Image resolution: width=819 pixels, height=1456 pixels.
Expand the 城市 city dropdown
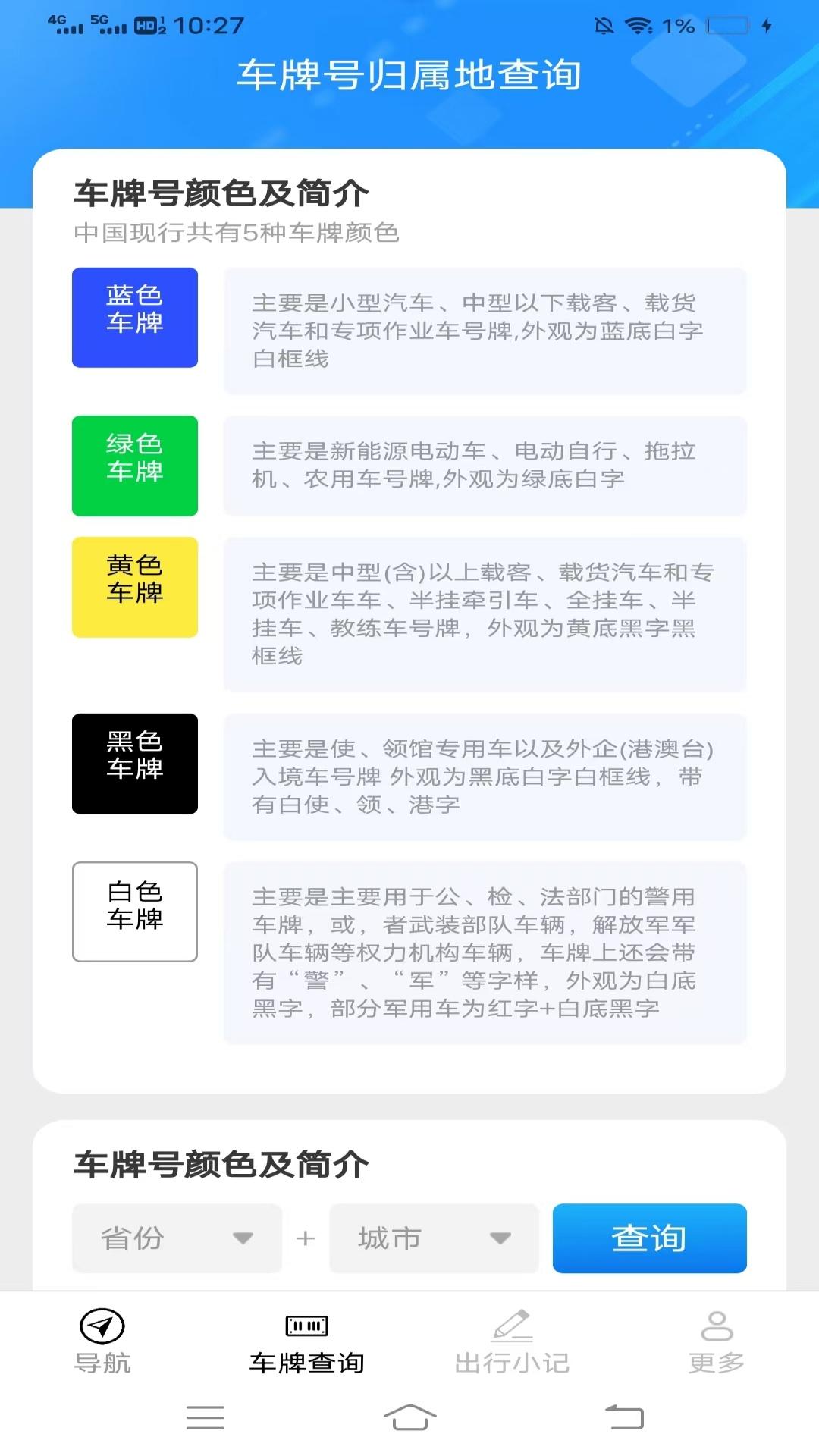tap(433, 1238)
